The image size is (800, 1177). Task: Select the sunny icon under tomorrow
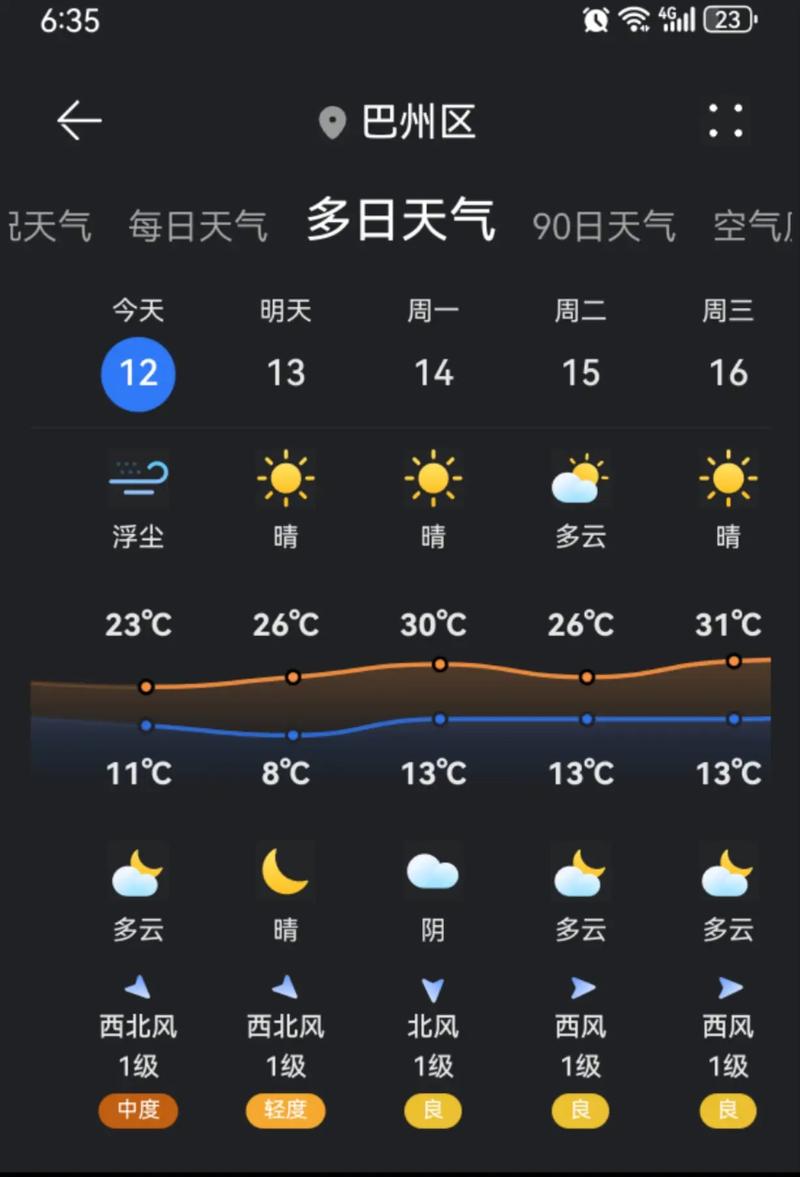point(285,478)
